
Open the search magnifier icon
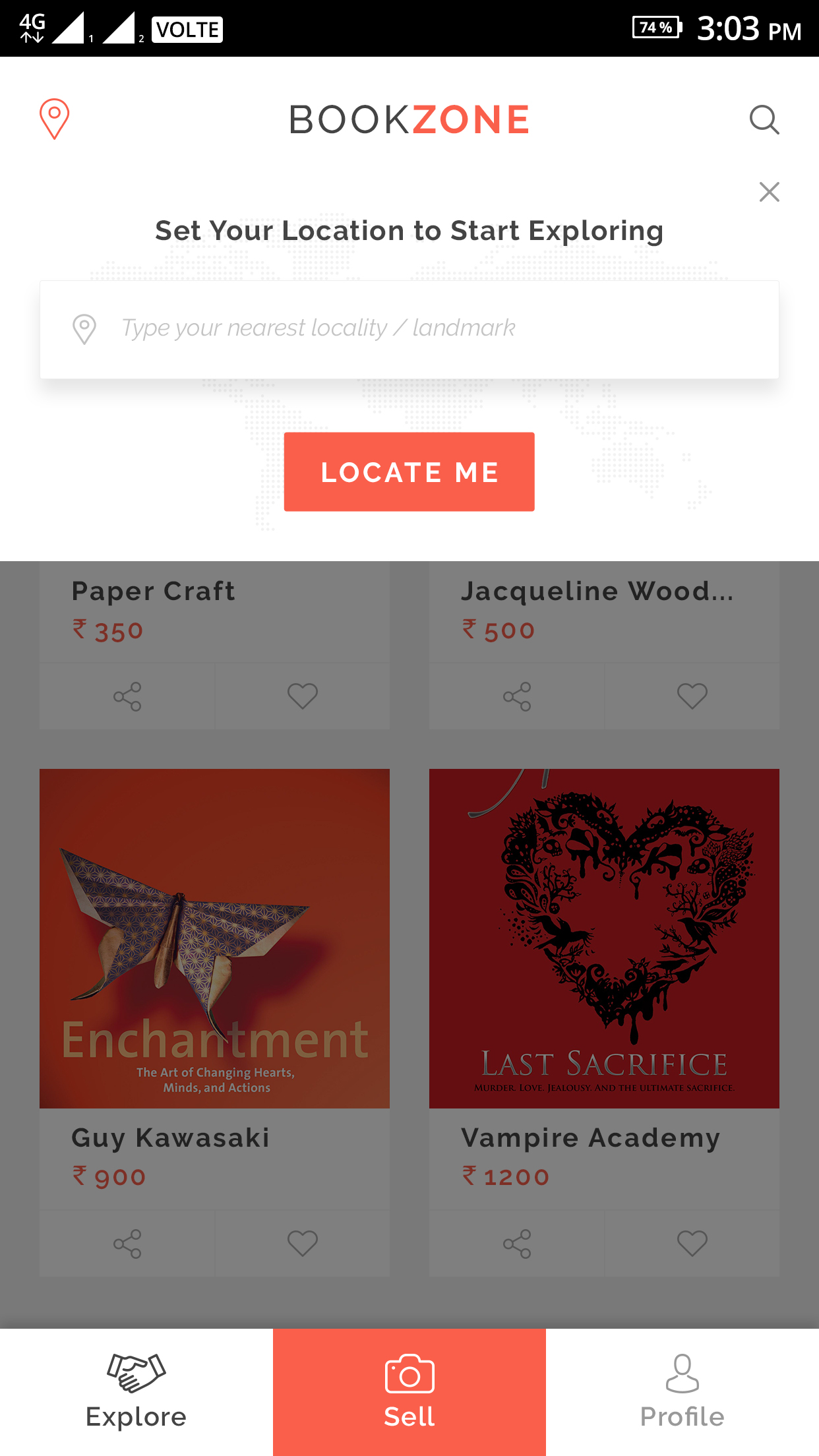pos(764,120)
